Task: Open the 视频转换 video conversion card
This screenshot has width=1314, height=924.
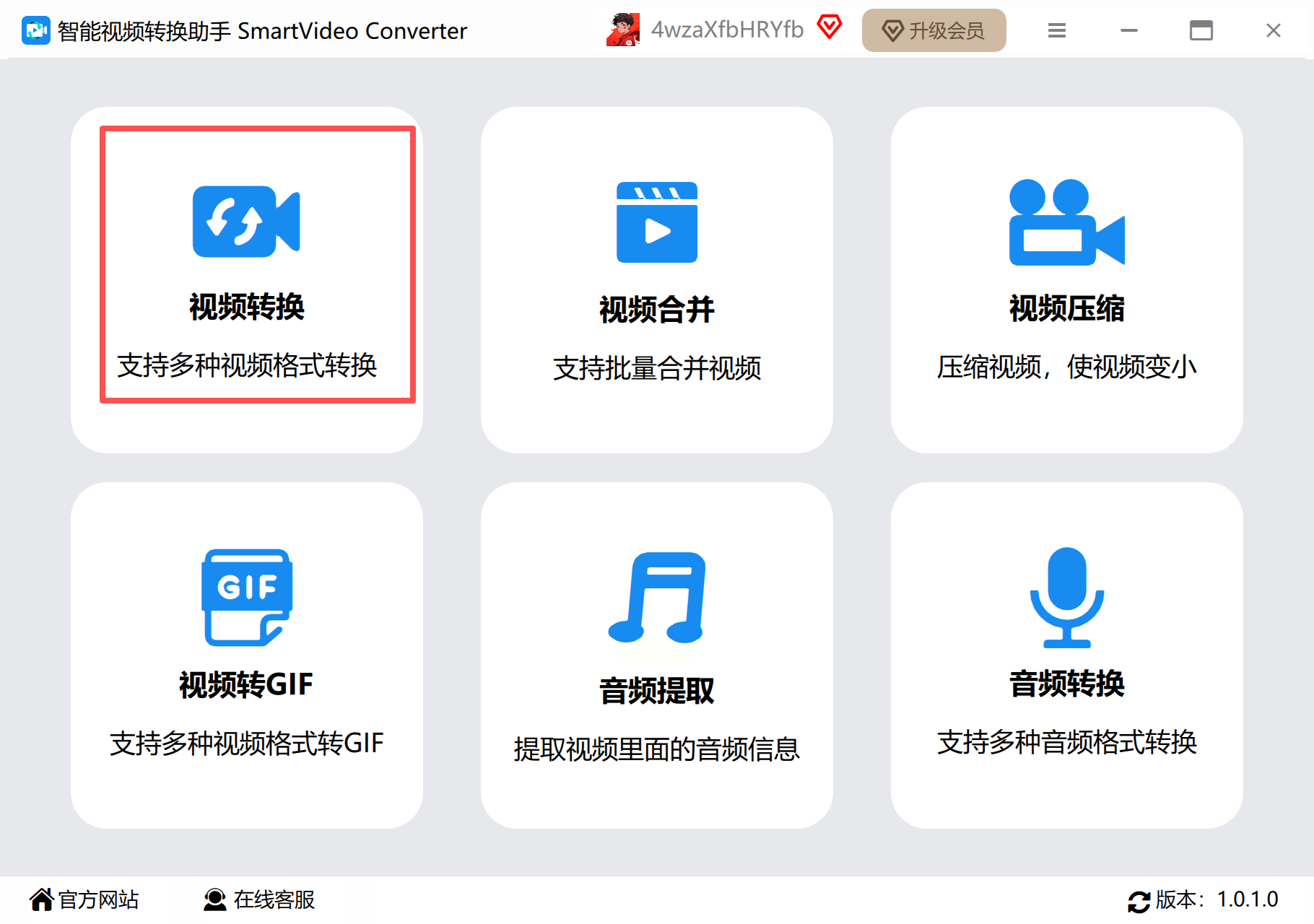Action: point(247,280)
